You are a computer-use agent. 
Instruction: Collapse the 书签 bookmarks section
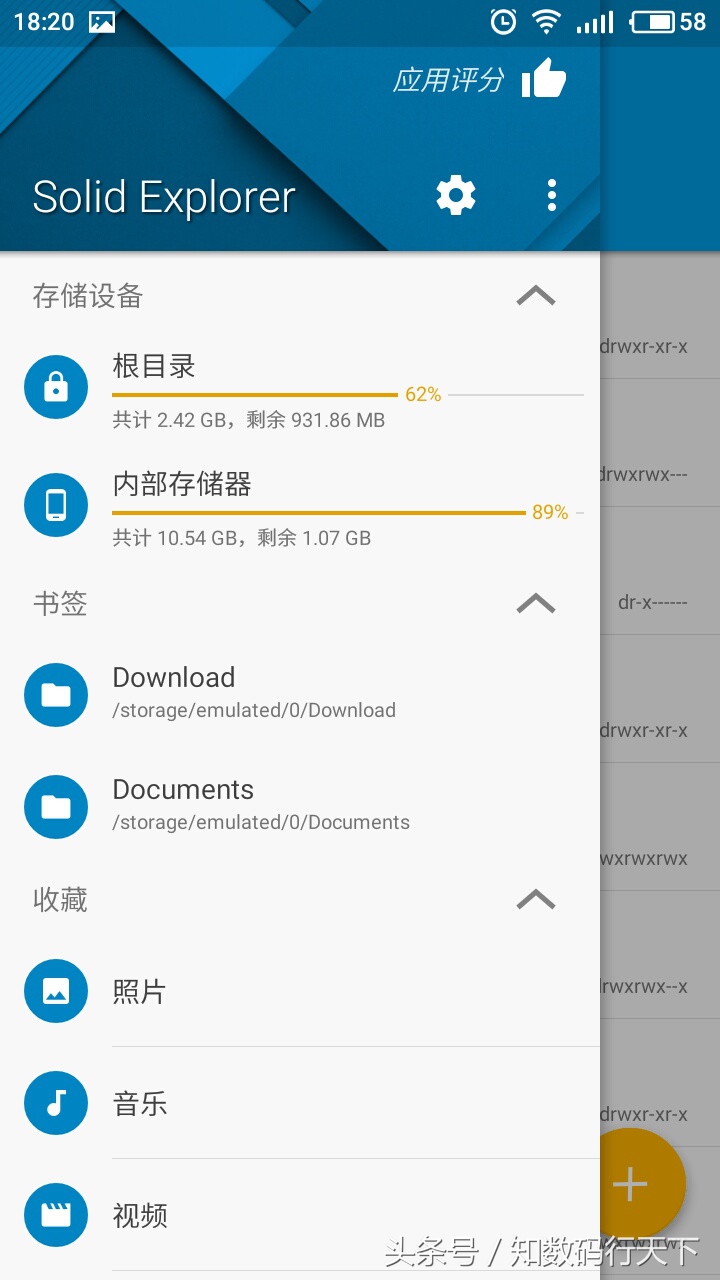536,603
